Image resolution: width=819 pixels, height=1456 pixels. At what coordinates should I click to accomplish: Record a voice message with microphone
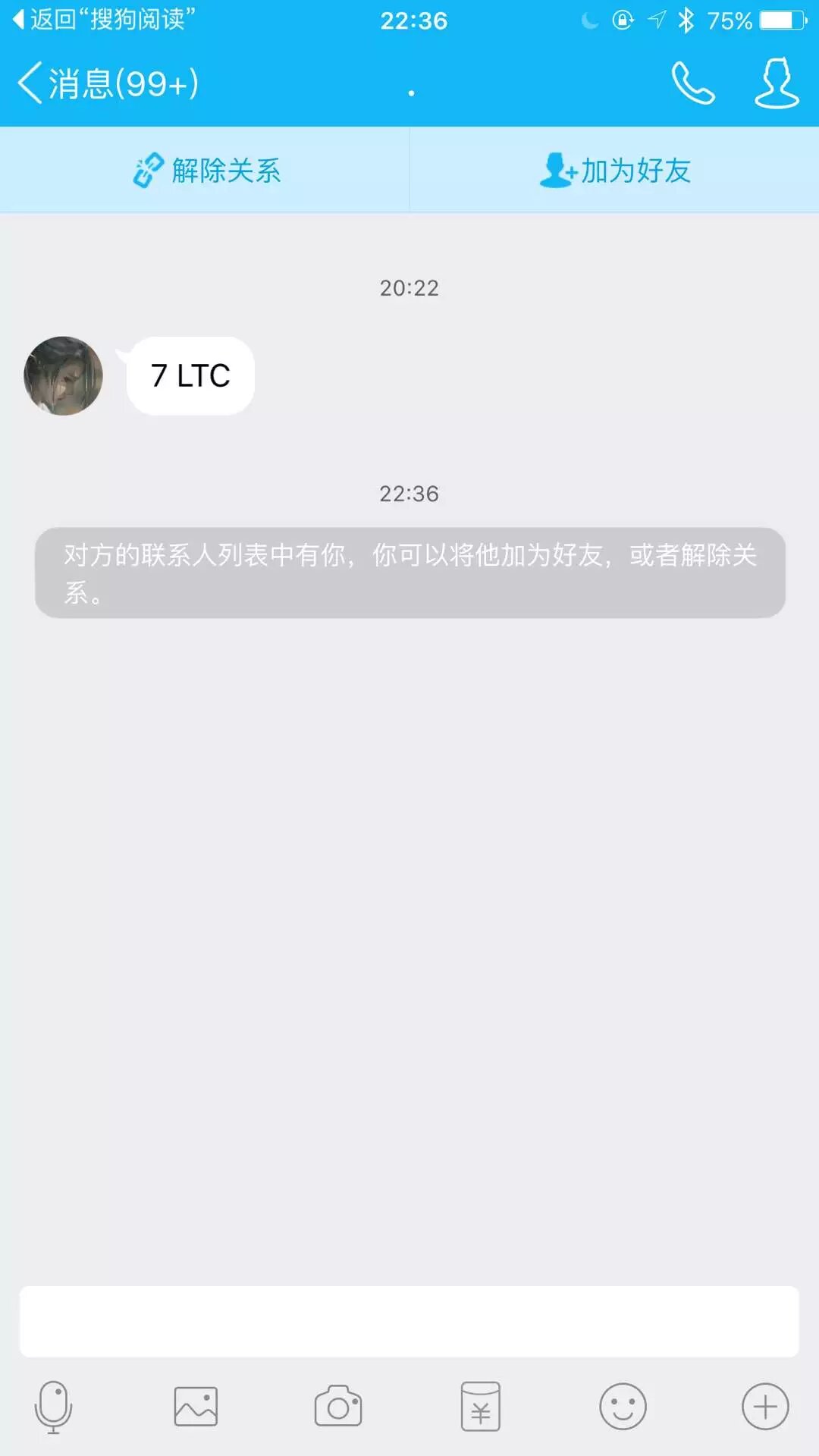click(x=53, y=1407)
